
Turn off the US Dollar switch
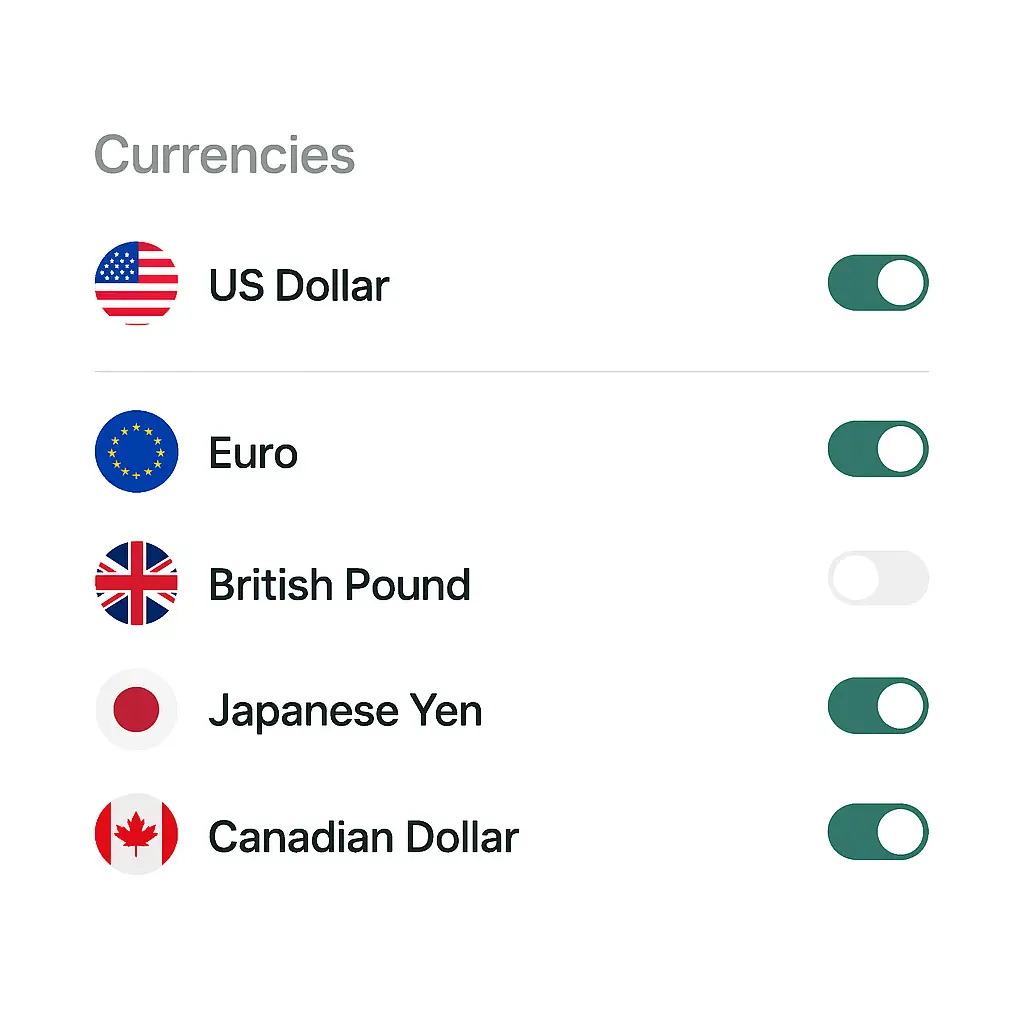[877, 283]
